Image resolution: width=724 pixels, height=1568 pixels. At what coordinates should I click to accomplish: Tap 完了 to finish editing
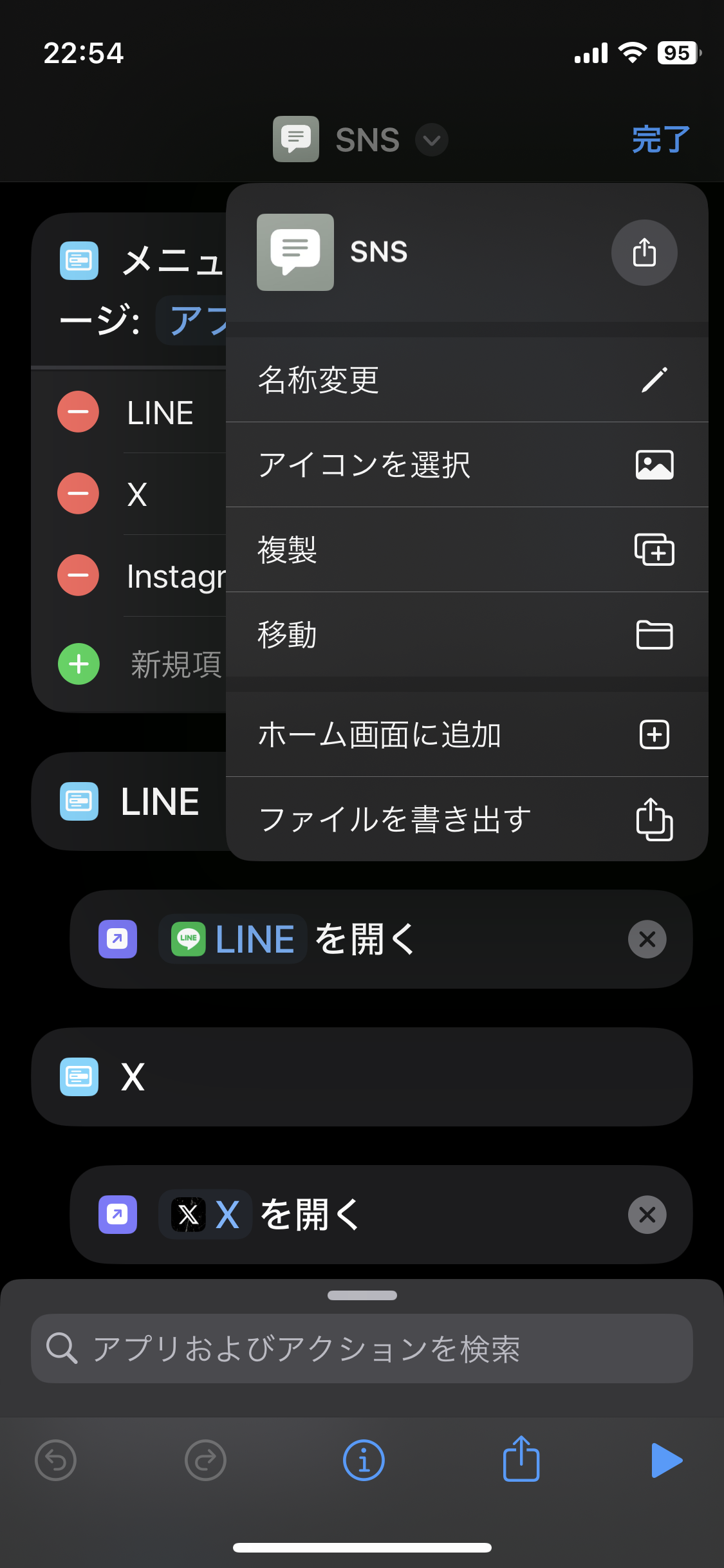661,139
